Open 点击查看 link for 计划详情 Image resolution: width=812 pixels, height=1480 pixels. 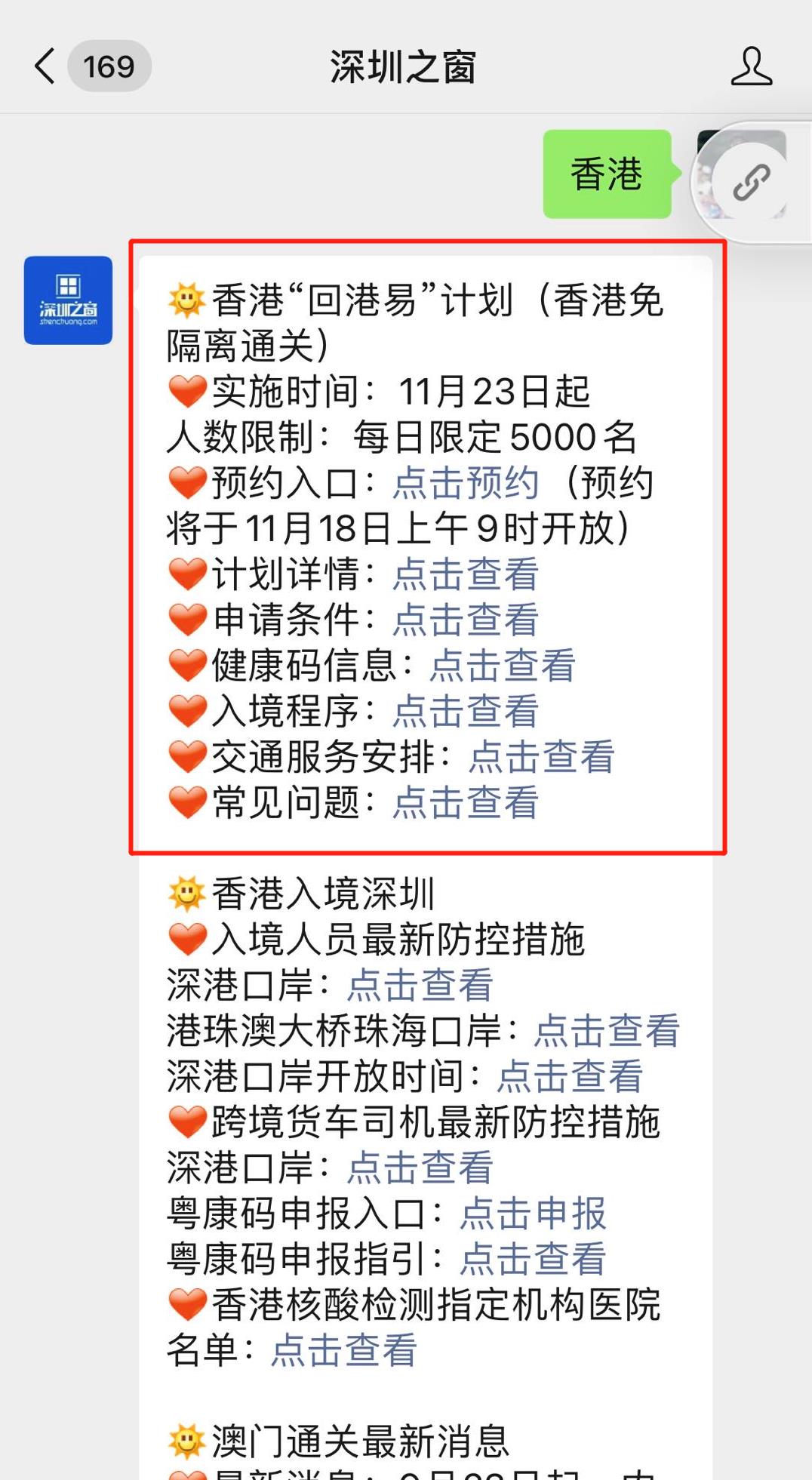[x=466, y=574]
